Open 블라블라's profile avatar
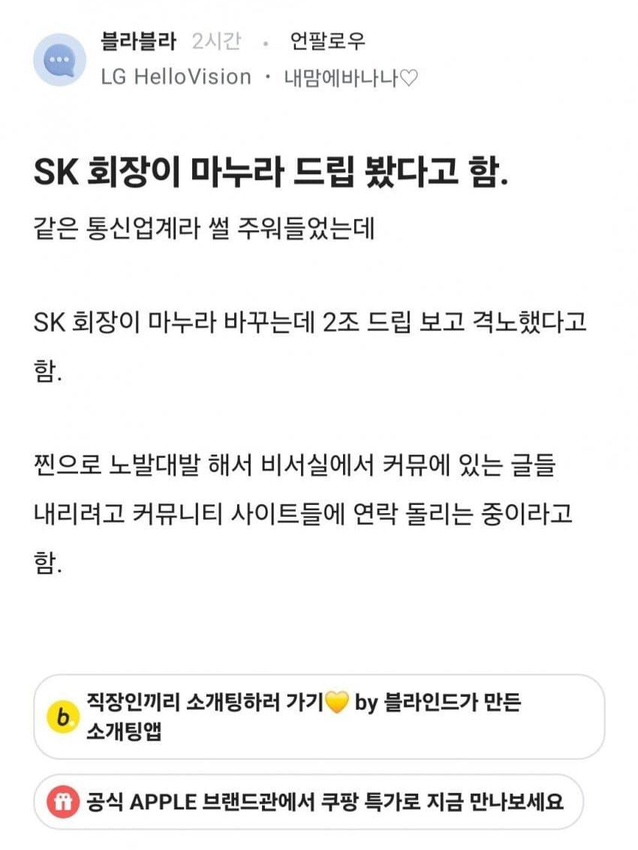This screenshot has height=850, width=638. point(60,60)
